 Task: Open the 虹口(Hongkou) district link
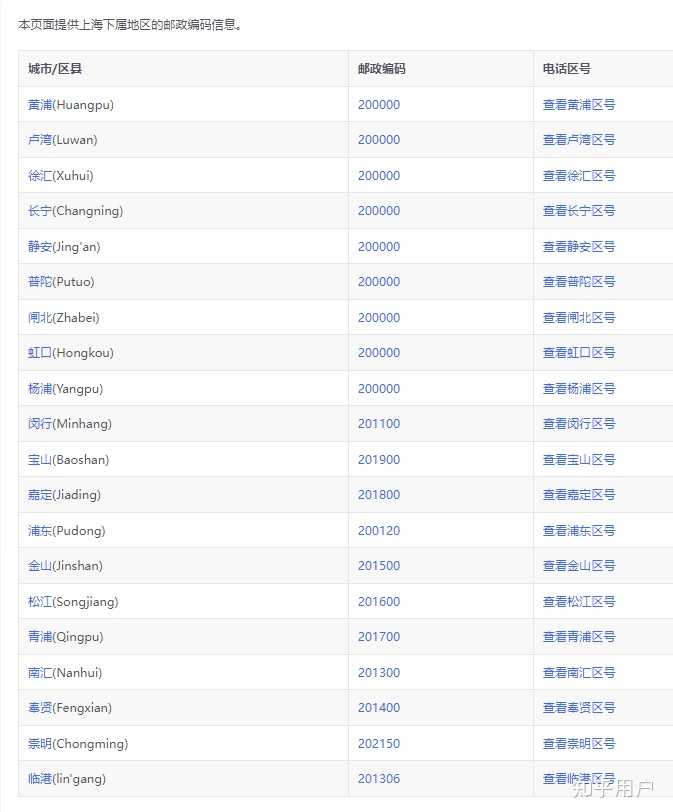pos(70,353)
